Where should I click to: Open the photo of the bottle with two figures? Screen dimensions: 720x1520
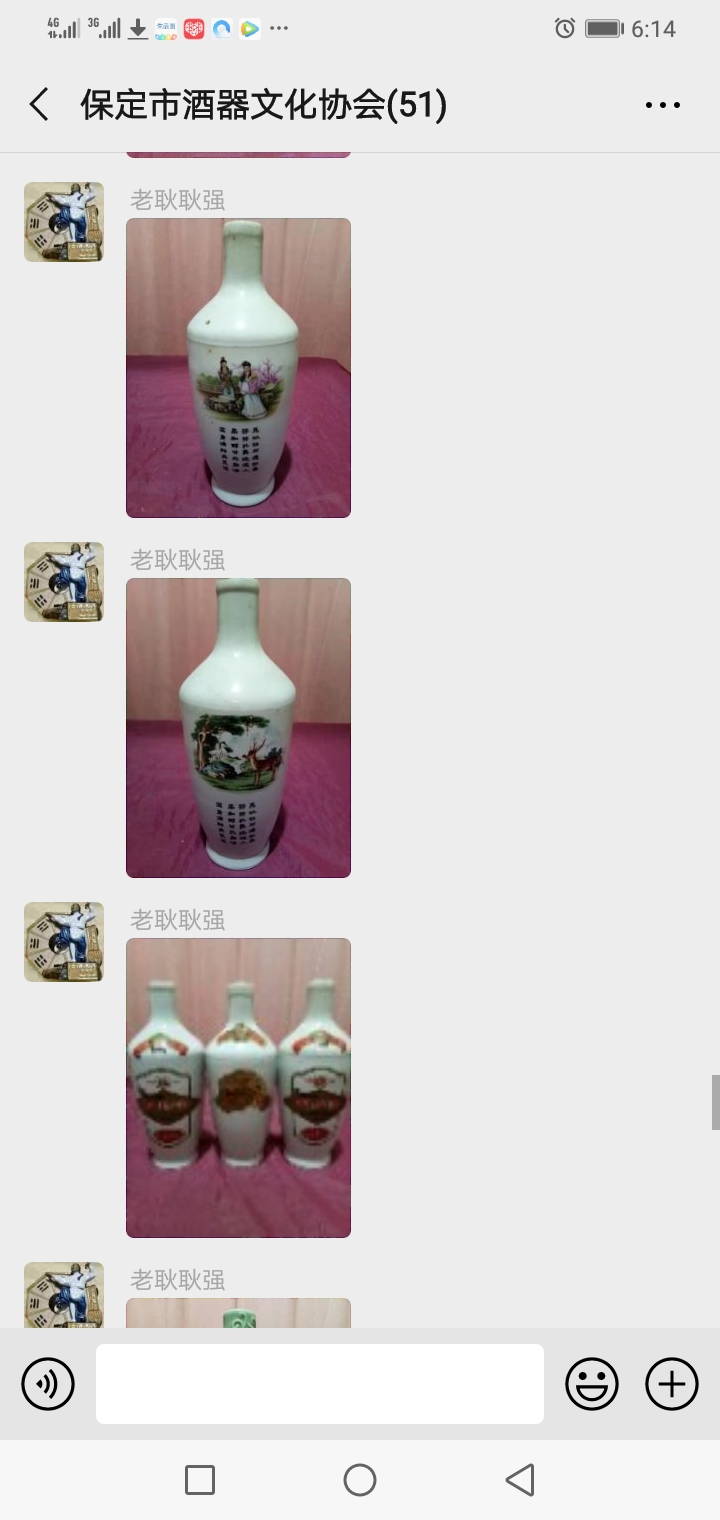coord(238,367)
